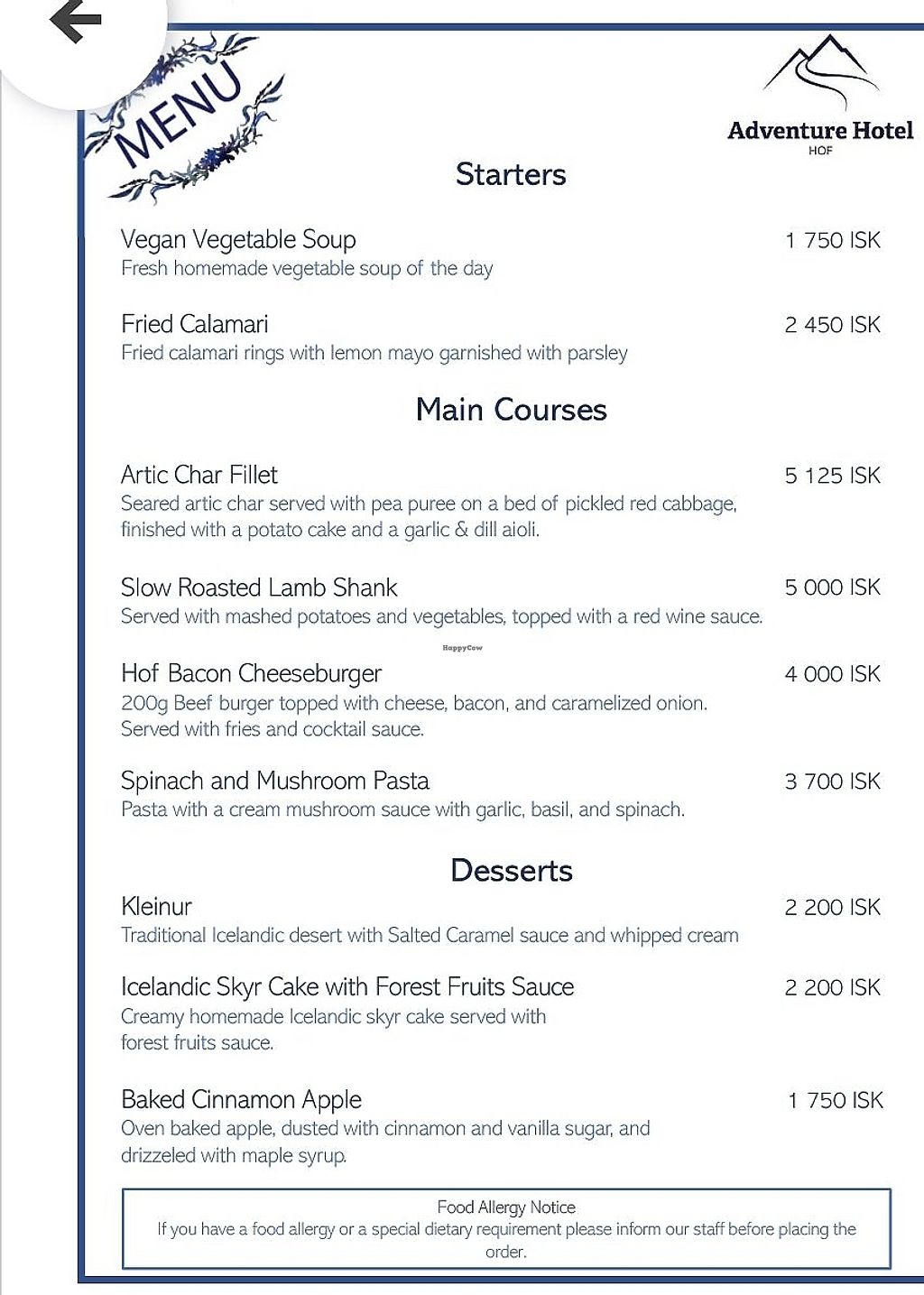Go back using the top-left arrow
This screenshot has width=924, height=1295.
click(x=75, y=22)
